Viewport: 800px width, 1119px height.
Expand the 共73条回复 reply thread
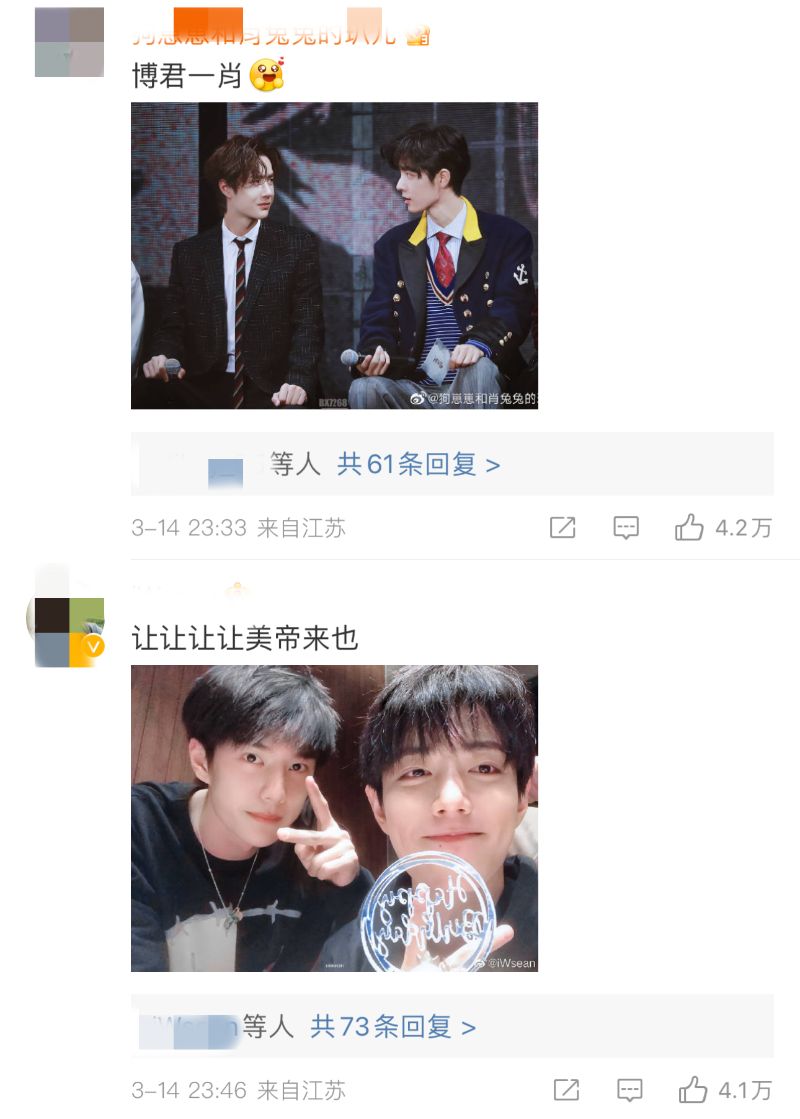coord(392,1027)
